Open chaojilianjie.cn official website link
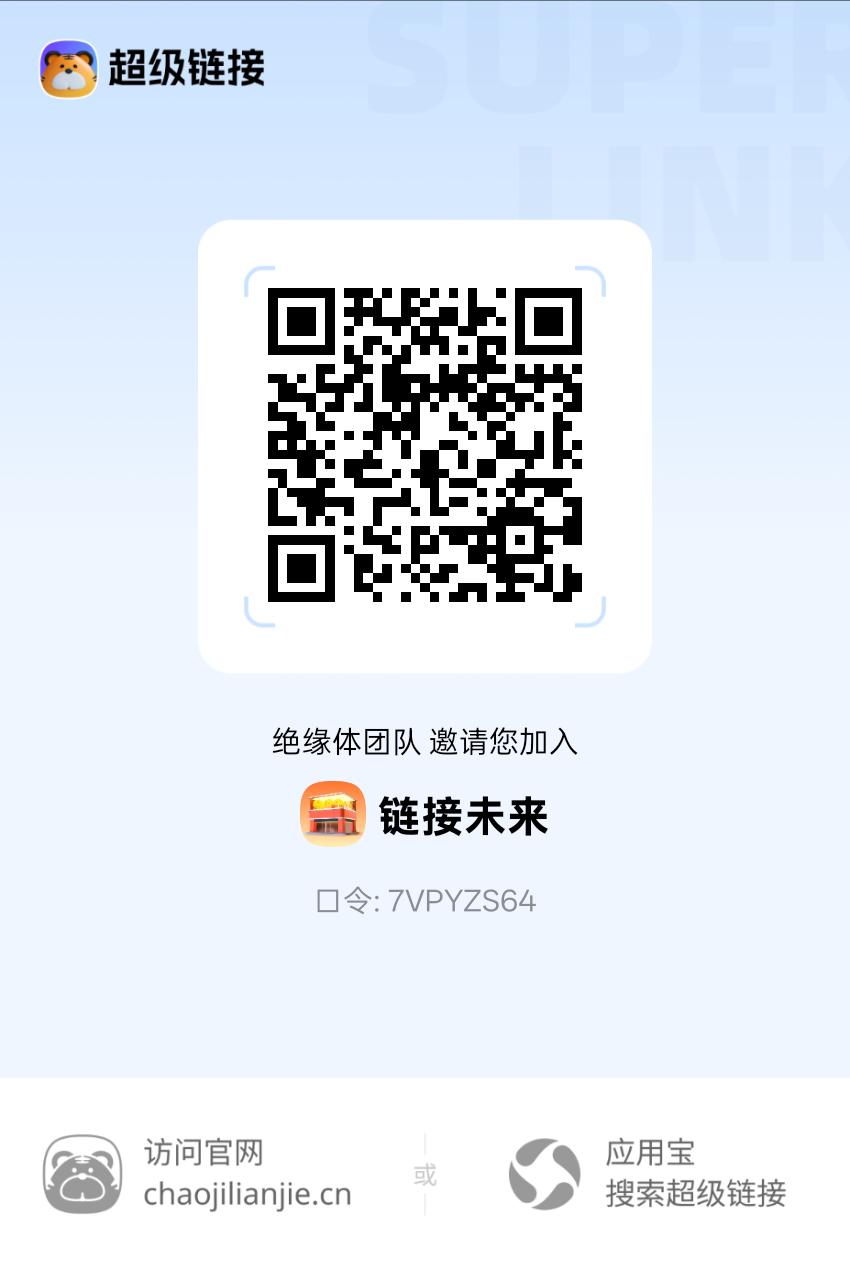Screen dimensions: 850x1270 (245, 1195)
